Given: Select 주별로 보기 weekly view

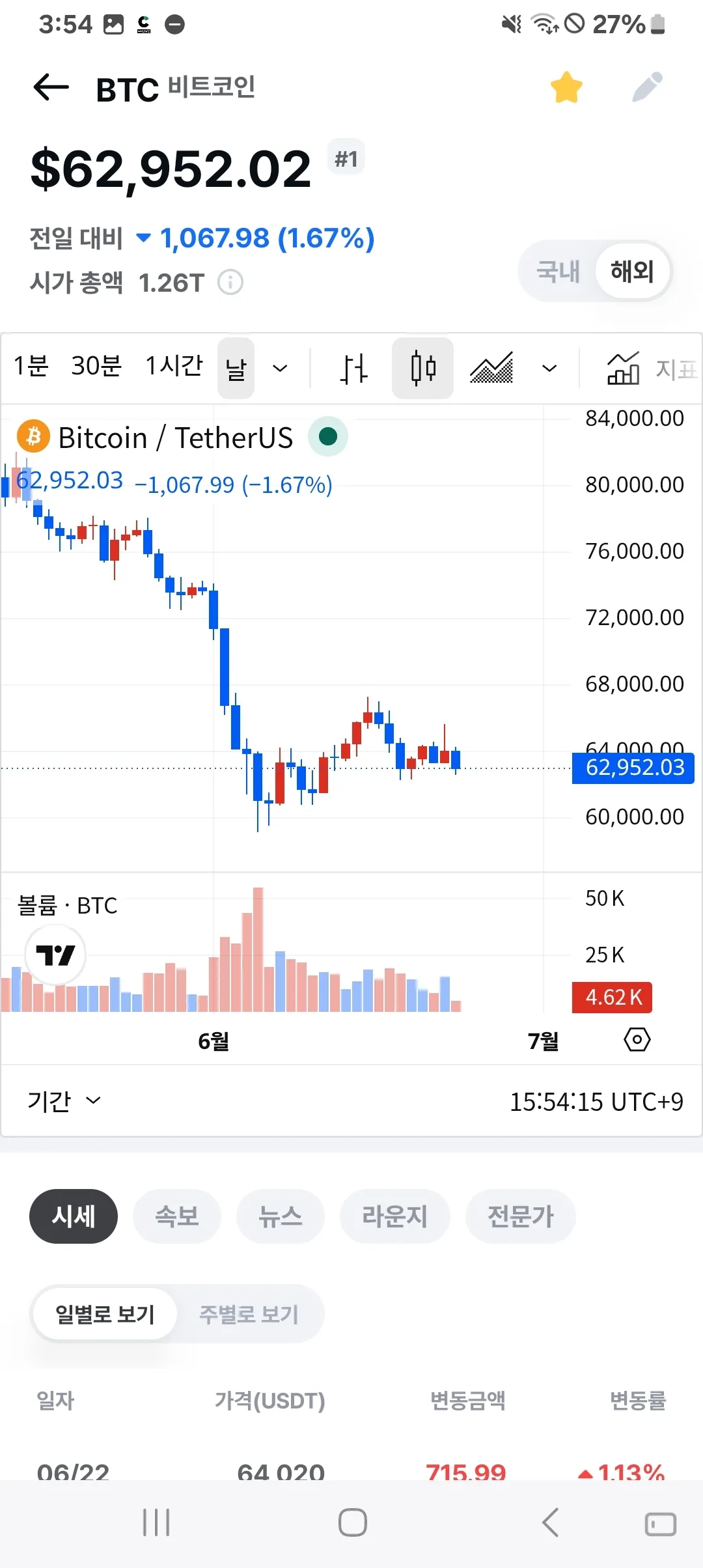Looking at the screenshot, I should coord(249,1314).
